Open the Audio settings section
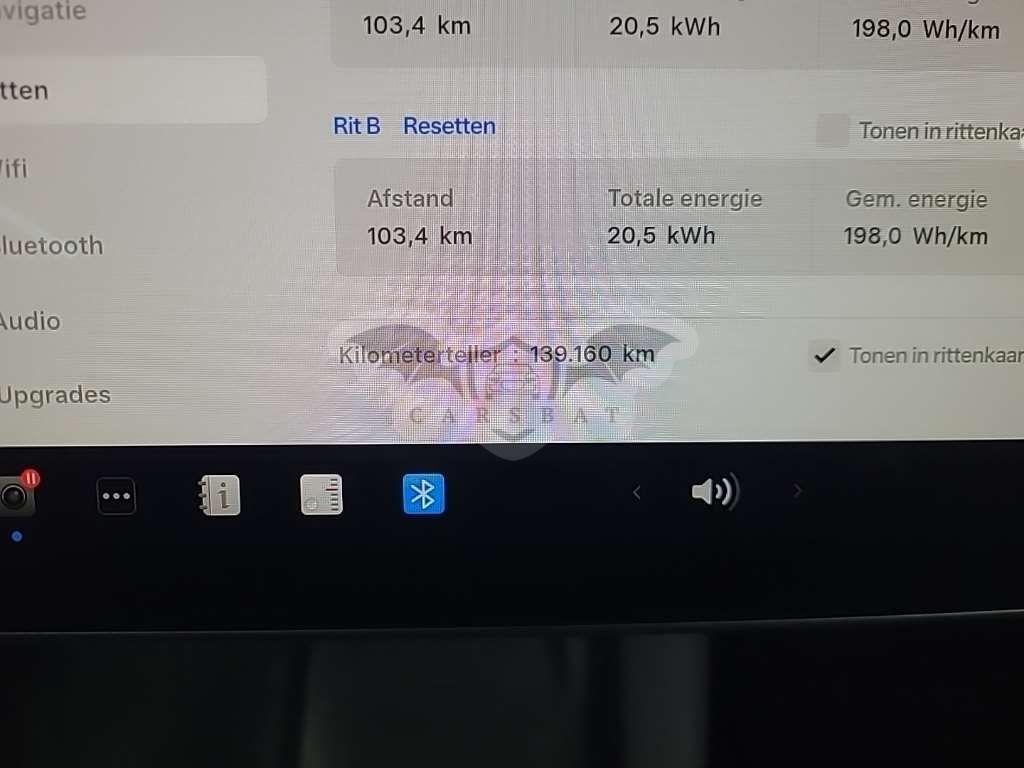This screenshot has height=768, width=1024. coord(30,321)
